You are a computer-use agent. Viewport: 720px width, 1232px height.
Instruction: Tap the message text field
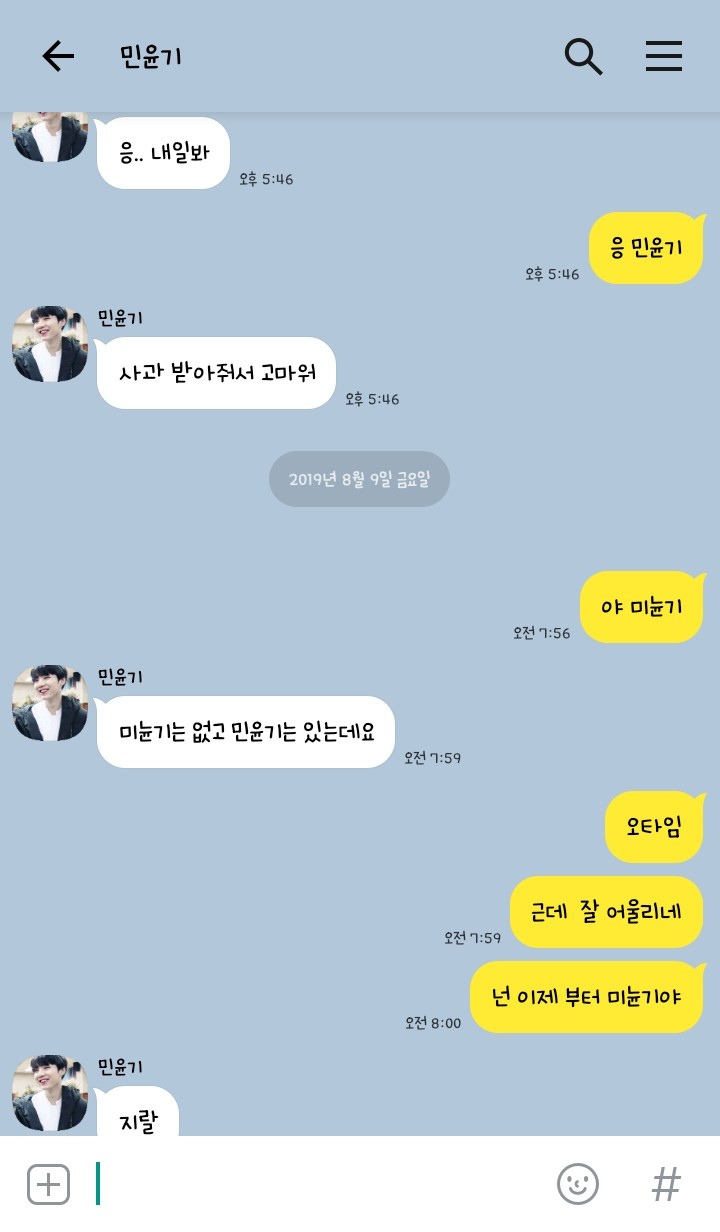320,1184
